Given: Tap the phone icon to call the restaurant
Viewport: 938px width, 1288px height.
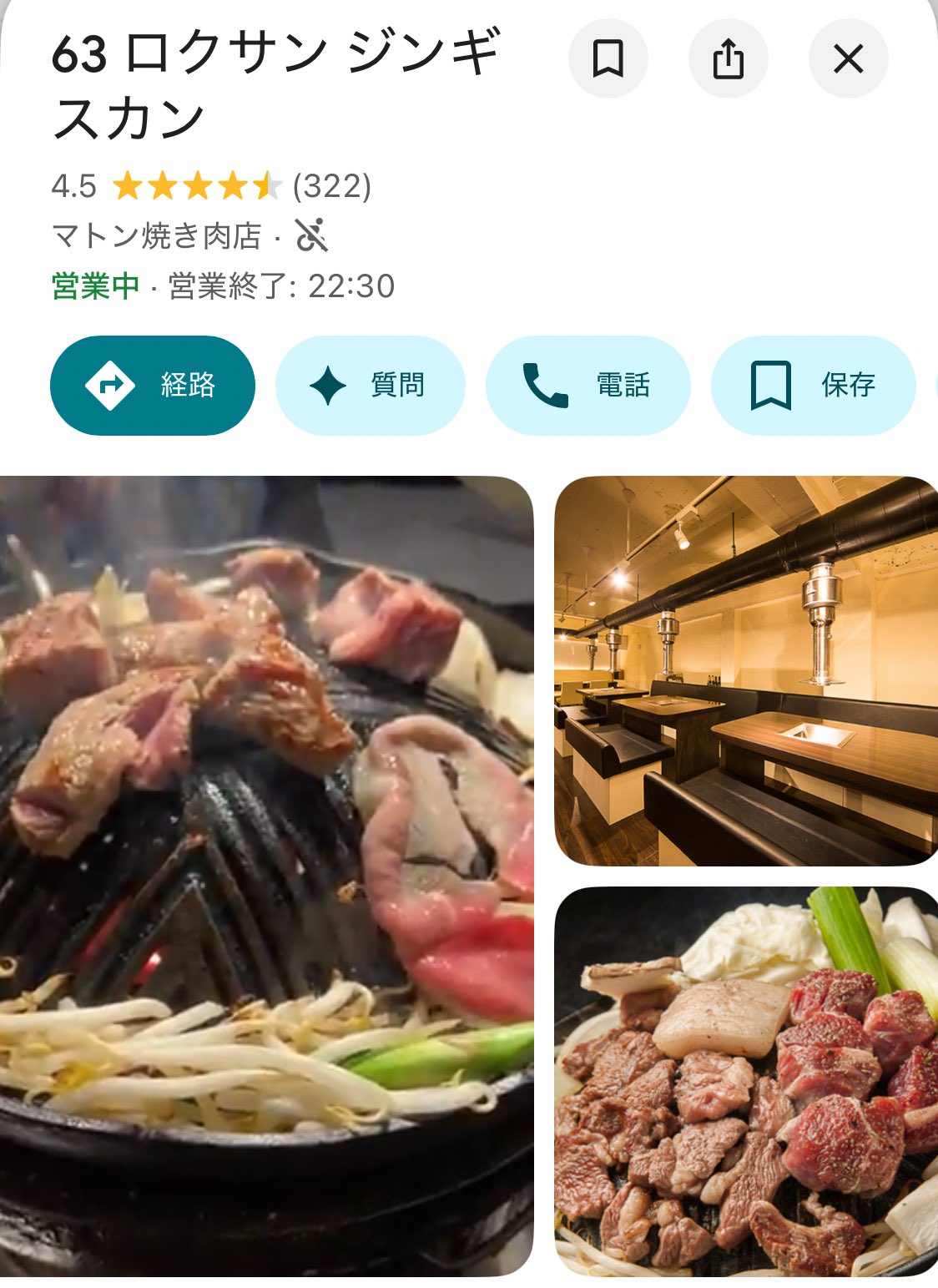Looking at the screenshot, I should [547, 385].
